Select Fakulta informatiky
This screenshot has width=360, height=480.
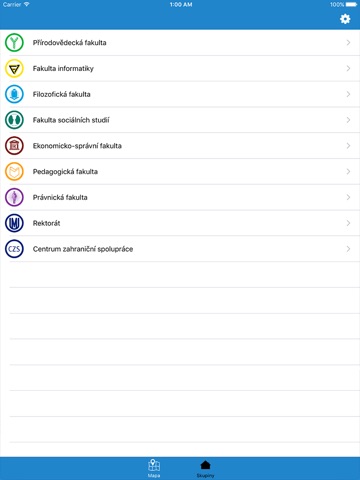click(180, 68)
